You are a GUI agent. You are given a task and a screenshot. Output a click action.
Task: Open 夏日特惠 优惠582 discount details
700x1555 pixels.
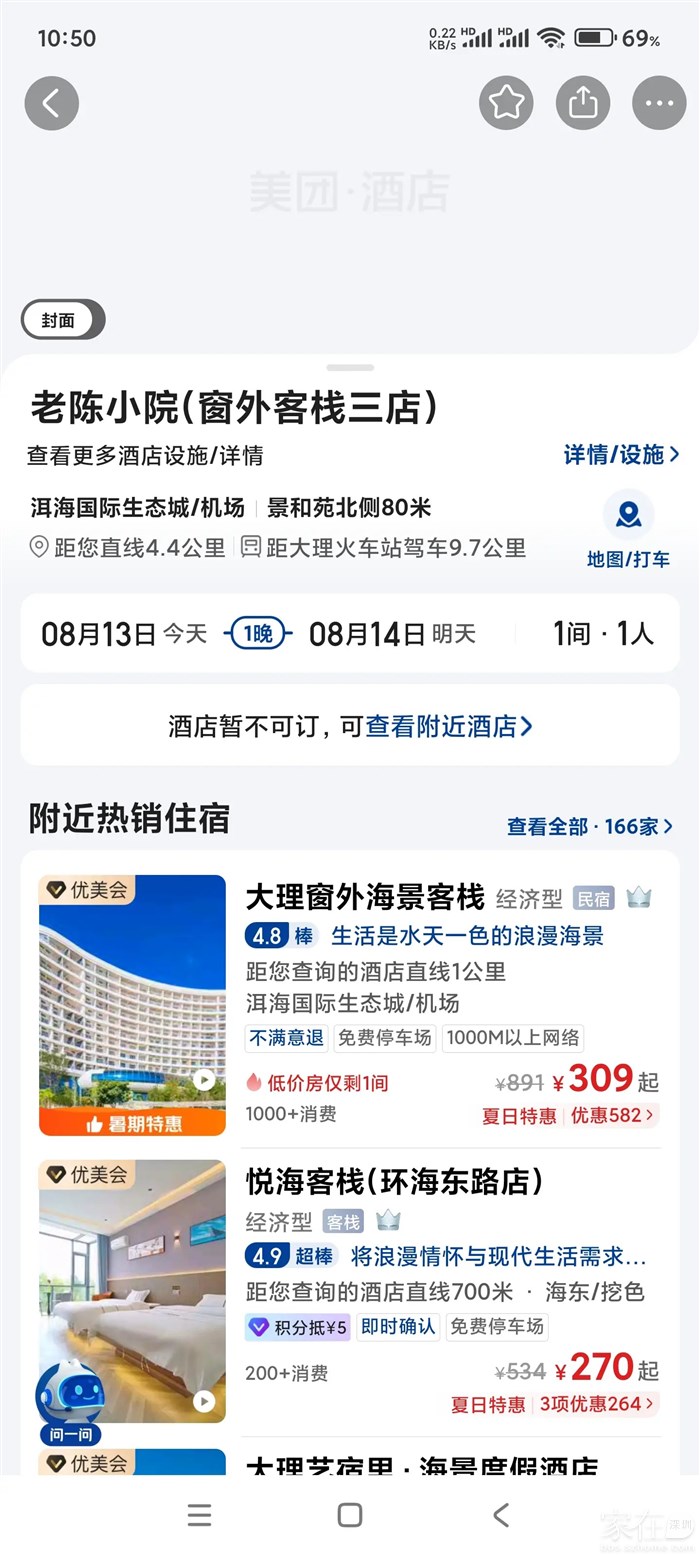(569, 1115)
